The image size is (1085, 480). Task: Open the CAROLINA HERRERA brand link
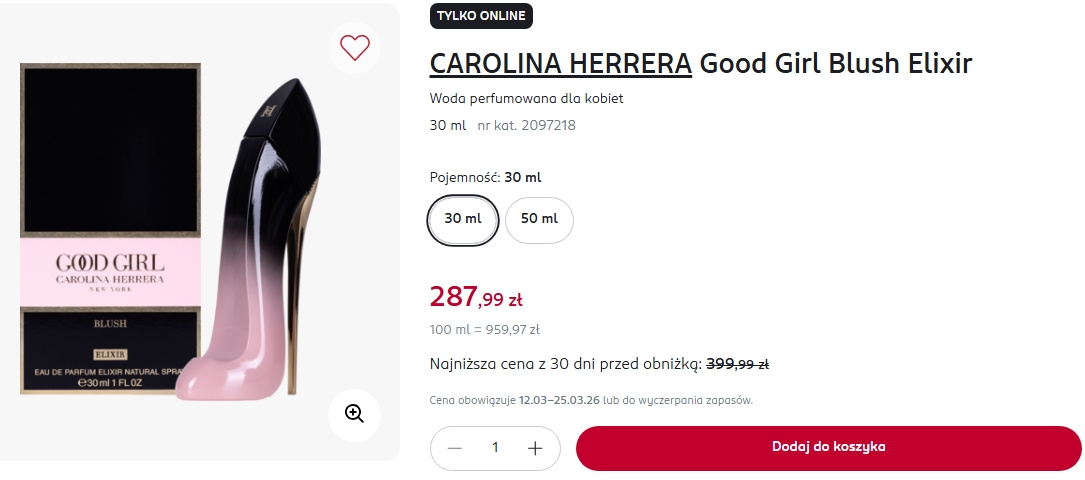point(560,64)
